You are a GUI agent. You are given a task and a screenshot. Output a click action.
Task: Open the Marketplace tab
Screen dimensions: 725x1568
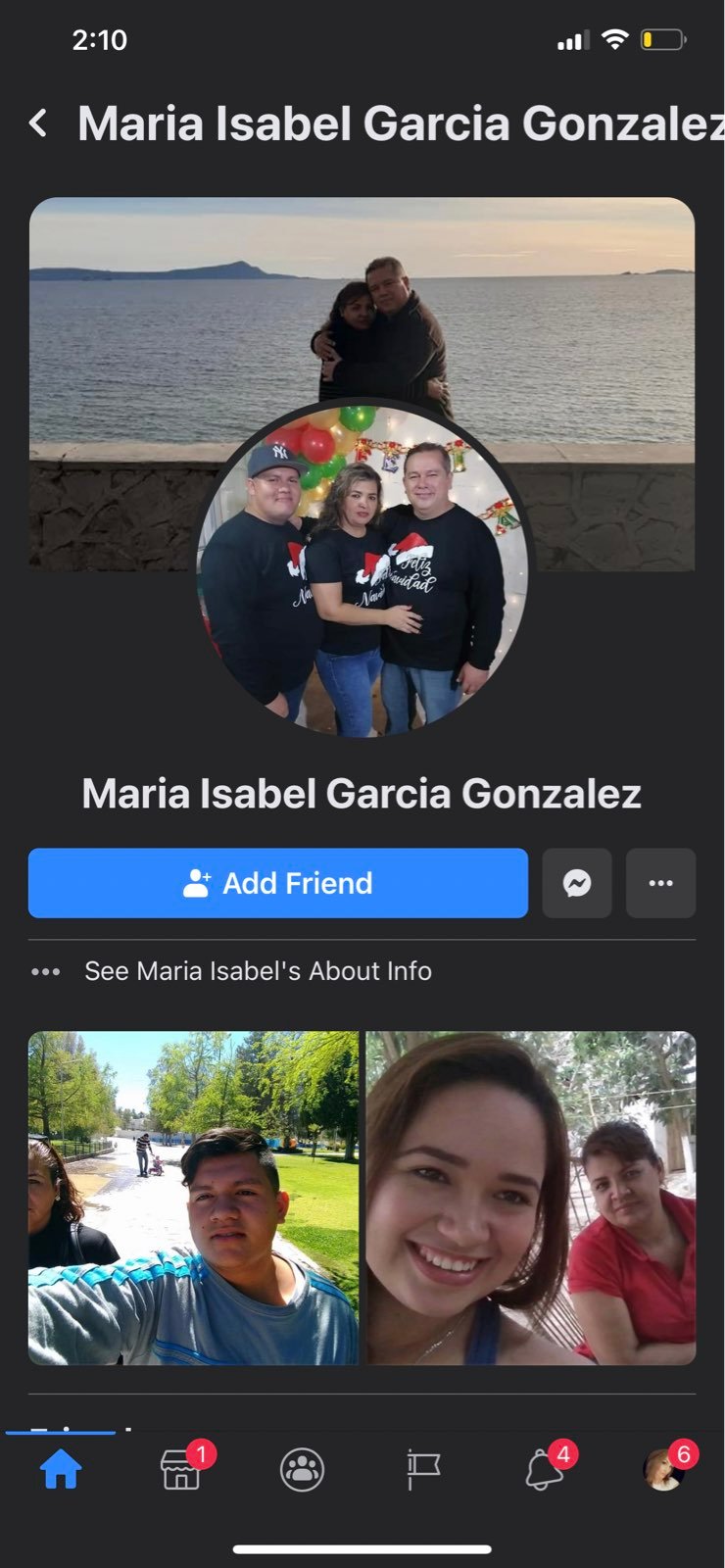pyautogui.click(x=181, y=1470)
